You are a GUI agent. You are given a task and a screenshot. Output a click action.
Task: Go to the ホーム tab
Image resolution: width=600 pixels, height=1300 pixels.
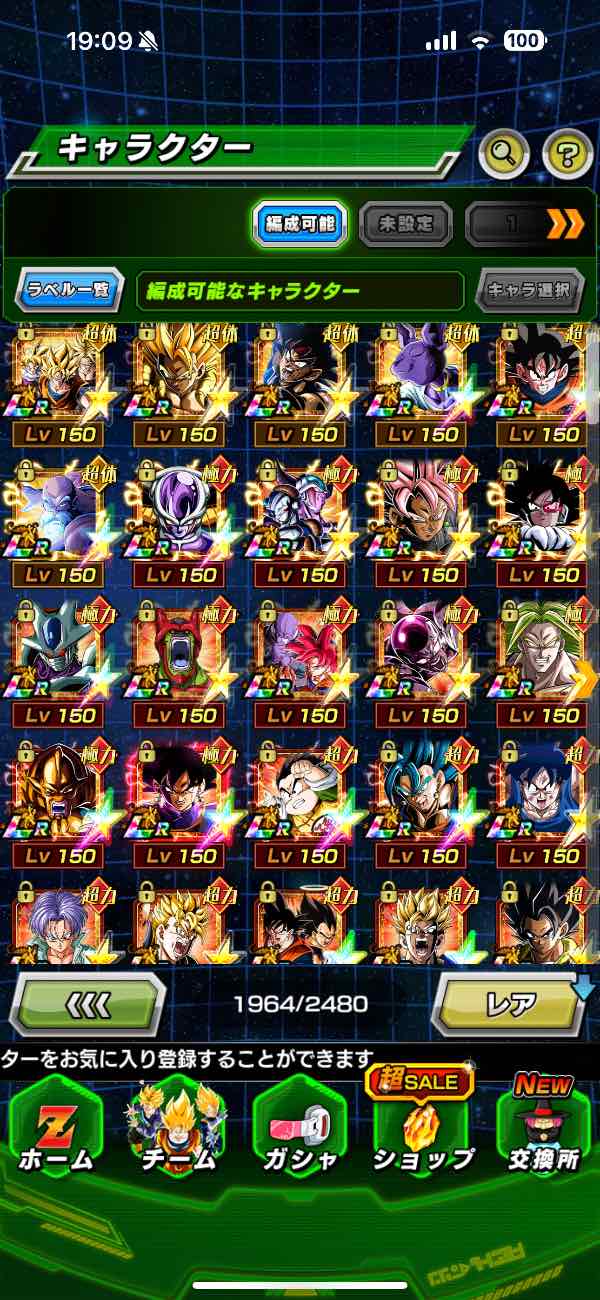55,1128
